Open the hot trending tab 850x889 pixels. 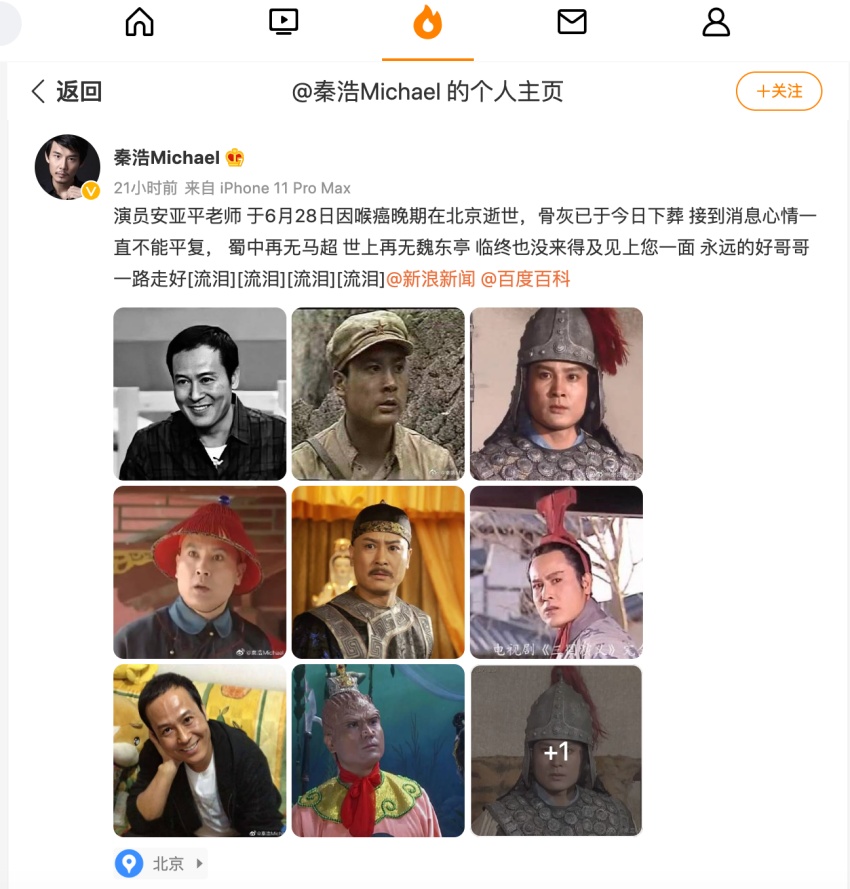click(x=427, y=22)
